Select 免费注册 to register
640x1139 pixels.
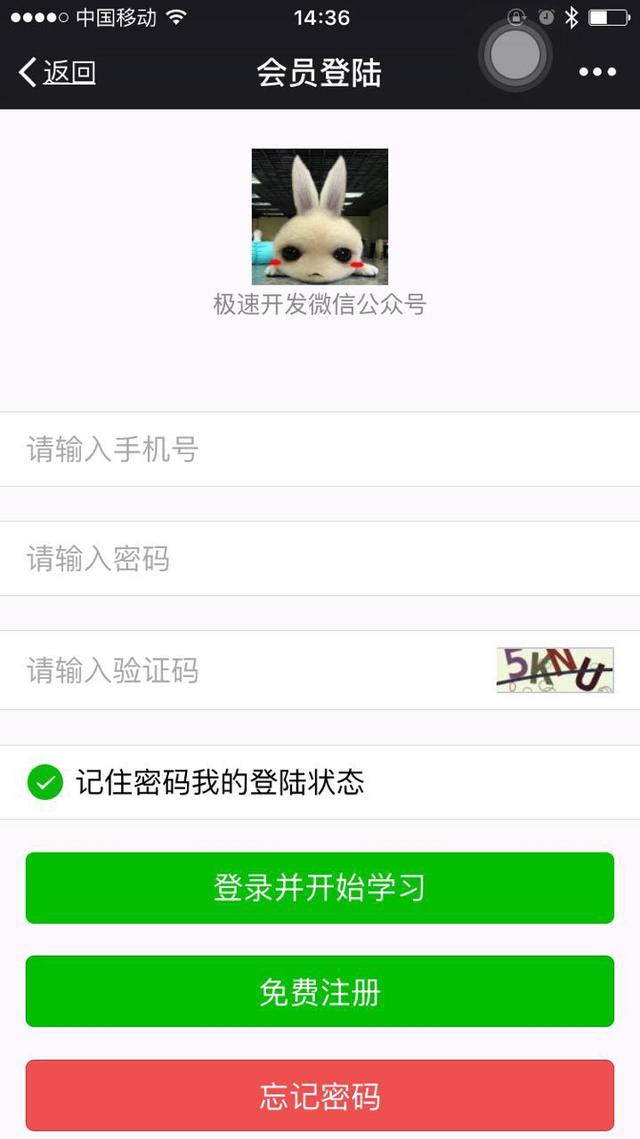[320, 992]
